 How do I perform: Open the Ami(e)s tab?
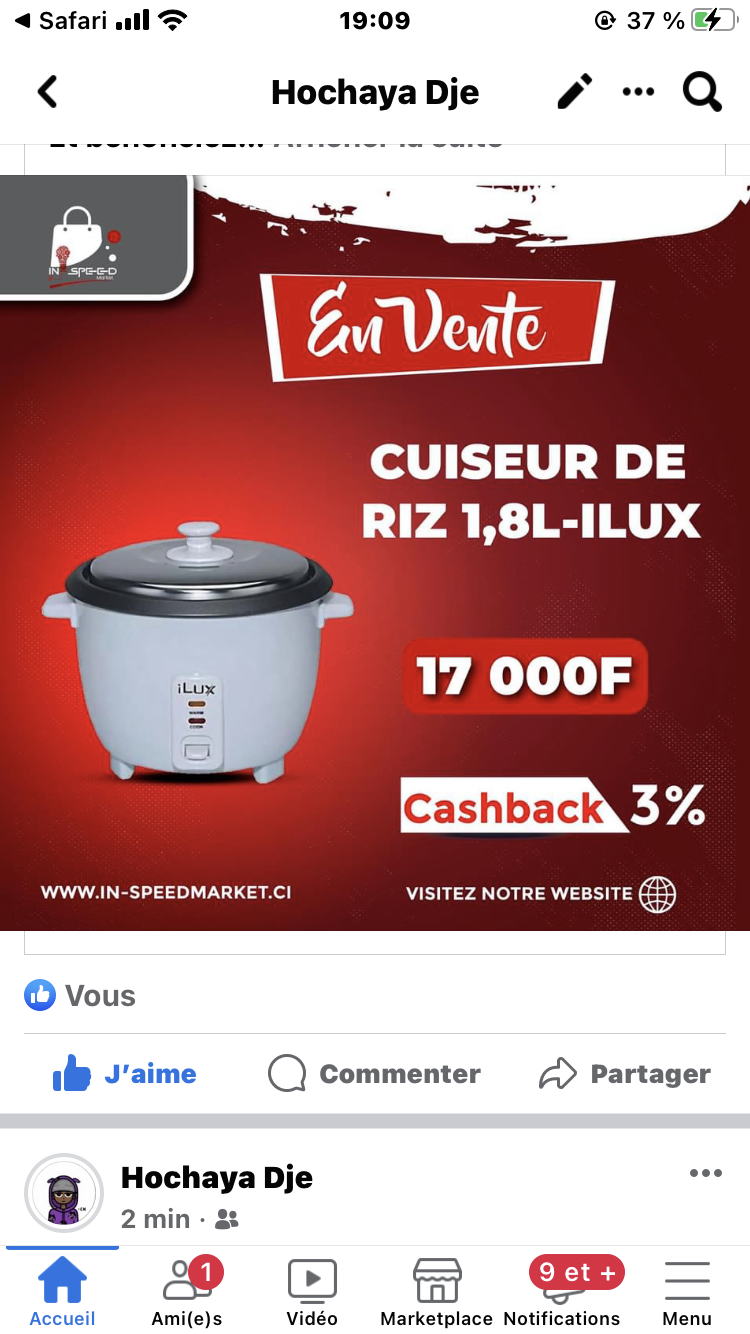pos(187,1292)
